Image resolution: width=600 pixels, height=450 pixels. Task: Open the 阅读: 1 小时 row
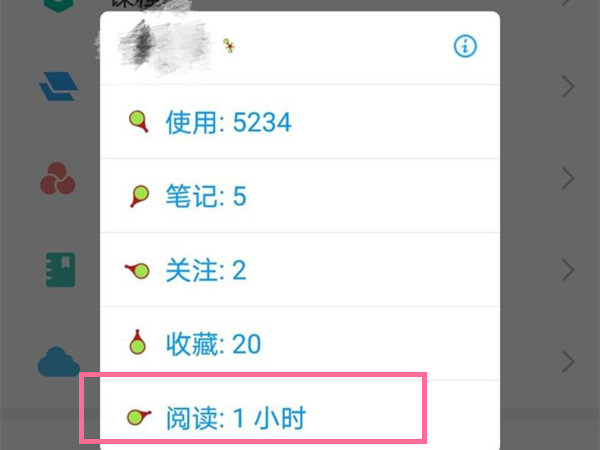[x=300, y=418]
